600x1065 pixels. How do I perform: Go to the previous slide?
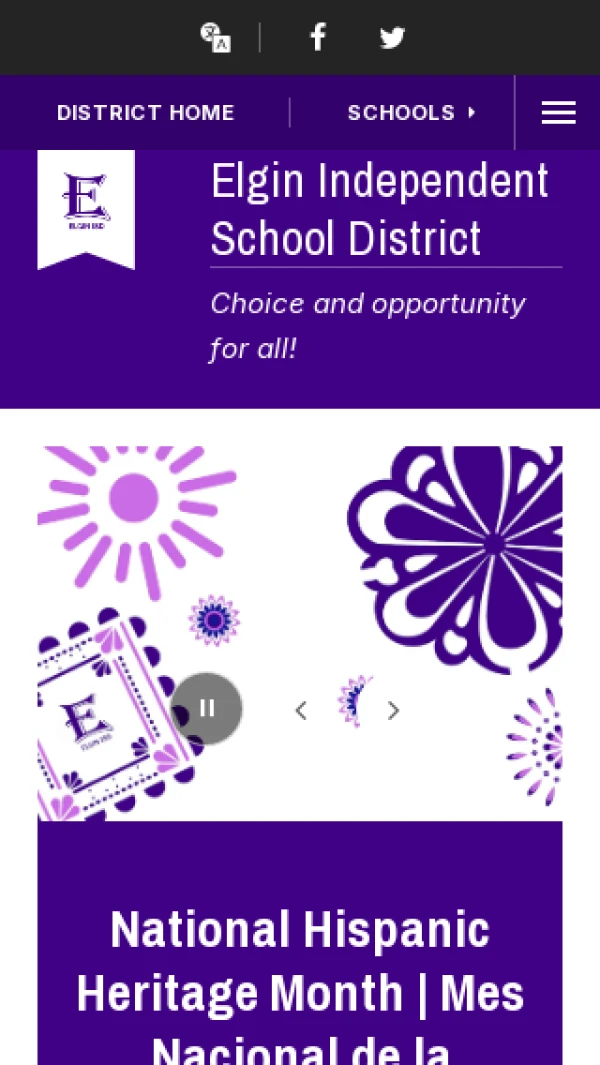click(x=300, y=710)
